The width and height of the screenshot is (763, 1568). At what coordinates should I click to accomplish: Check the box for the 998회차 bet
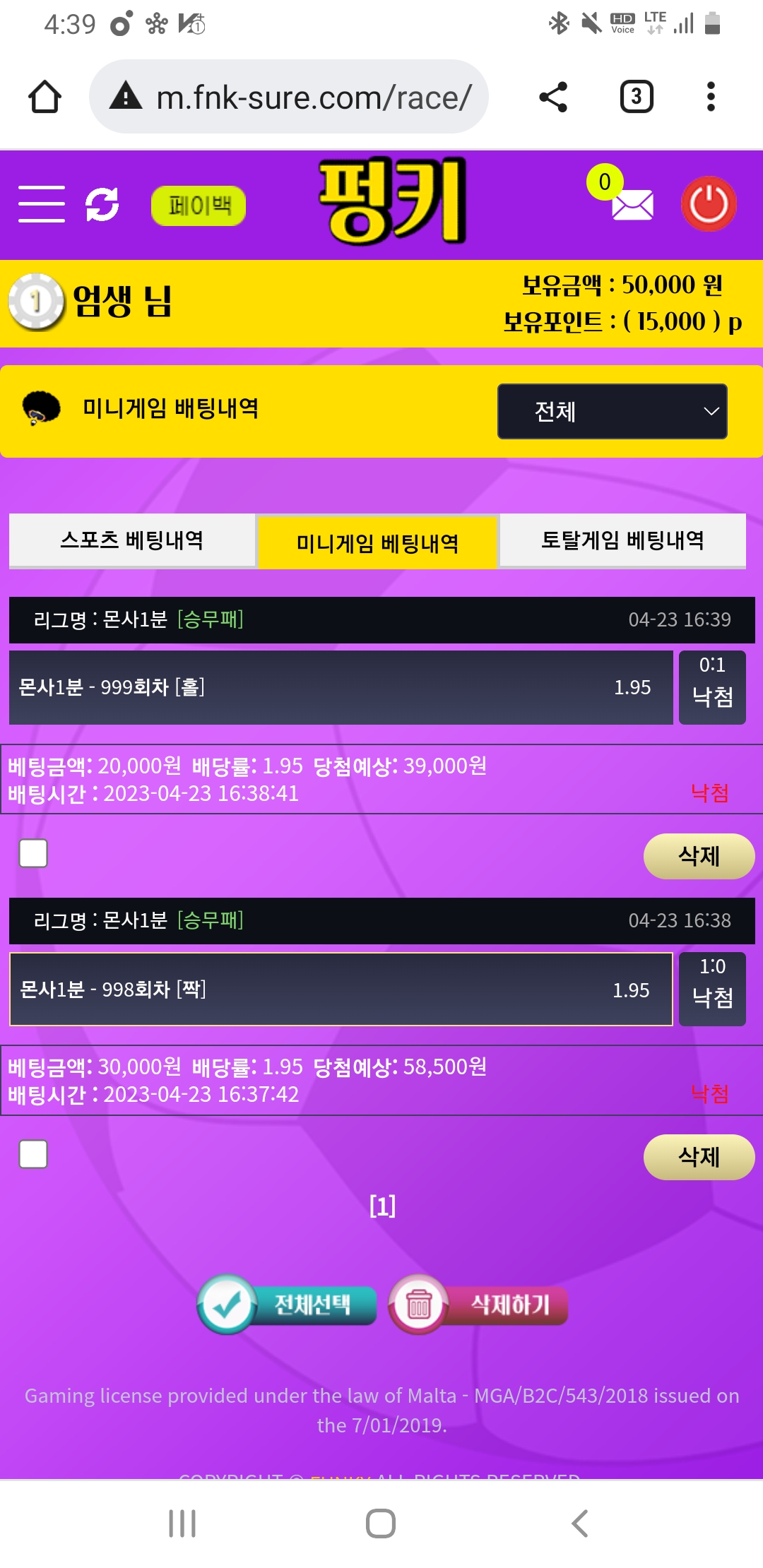click(x=33, y=1154)
